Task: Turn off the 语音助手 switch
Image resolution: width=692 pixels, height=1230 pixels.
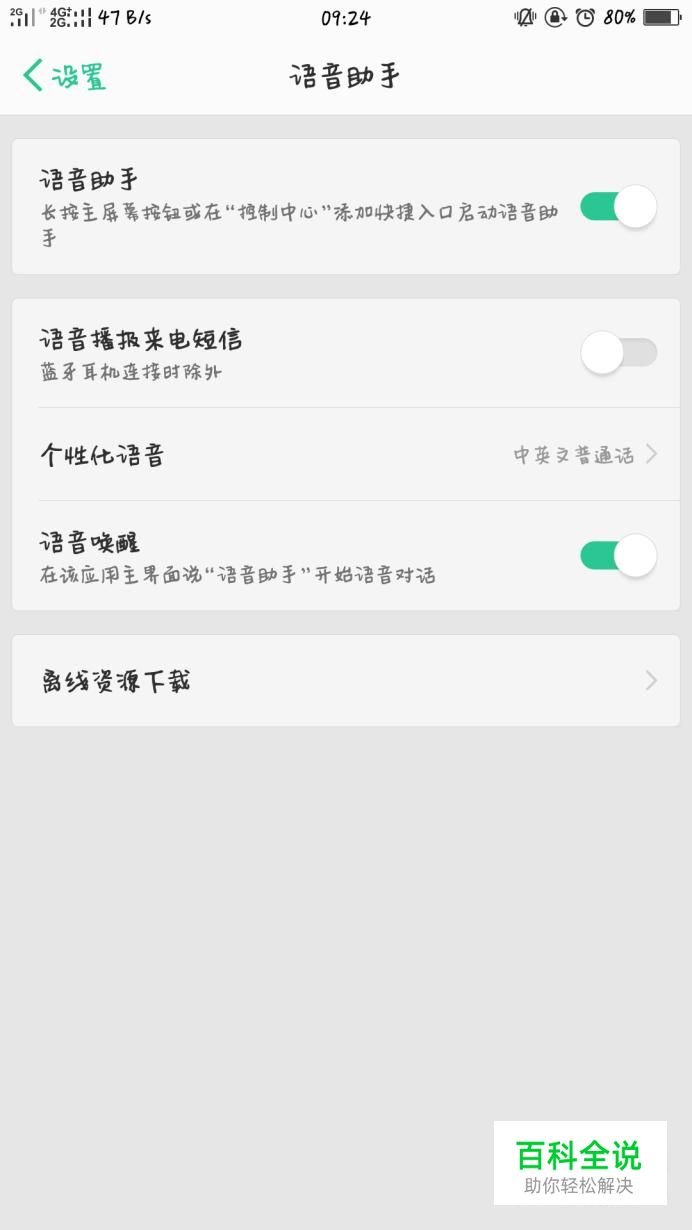Action: coord(618,207)
